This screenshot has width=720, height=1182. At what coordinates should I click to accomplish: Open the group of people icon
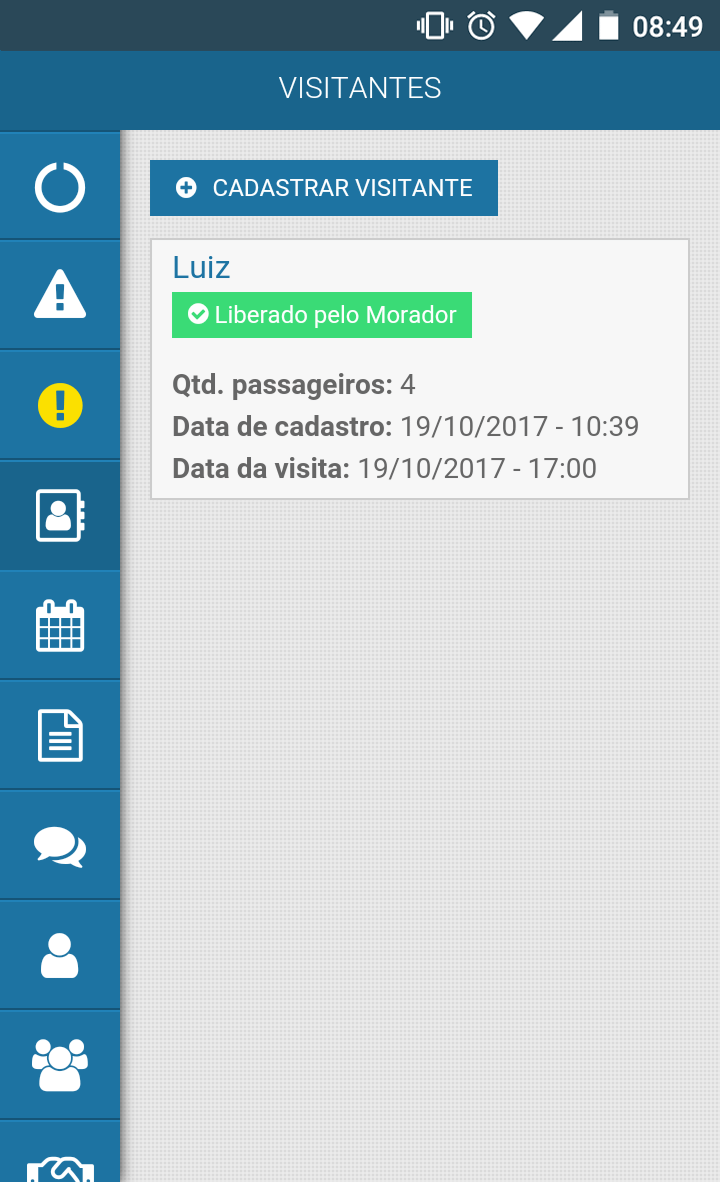[60, 1064]
